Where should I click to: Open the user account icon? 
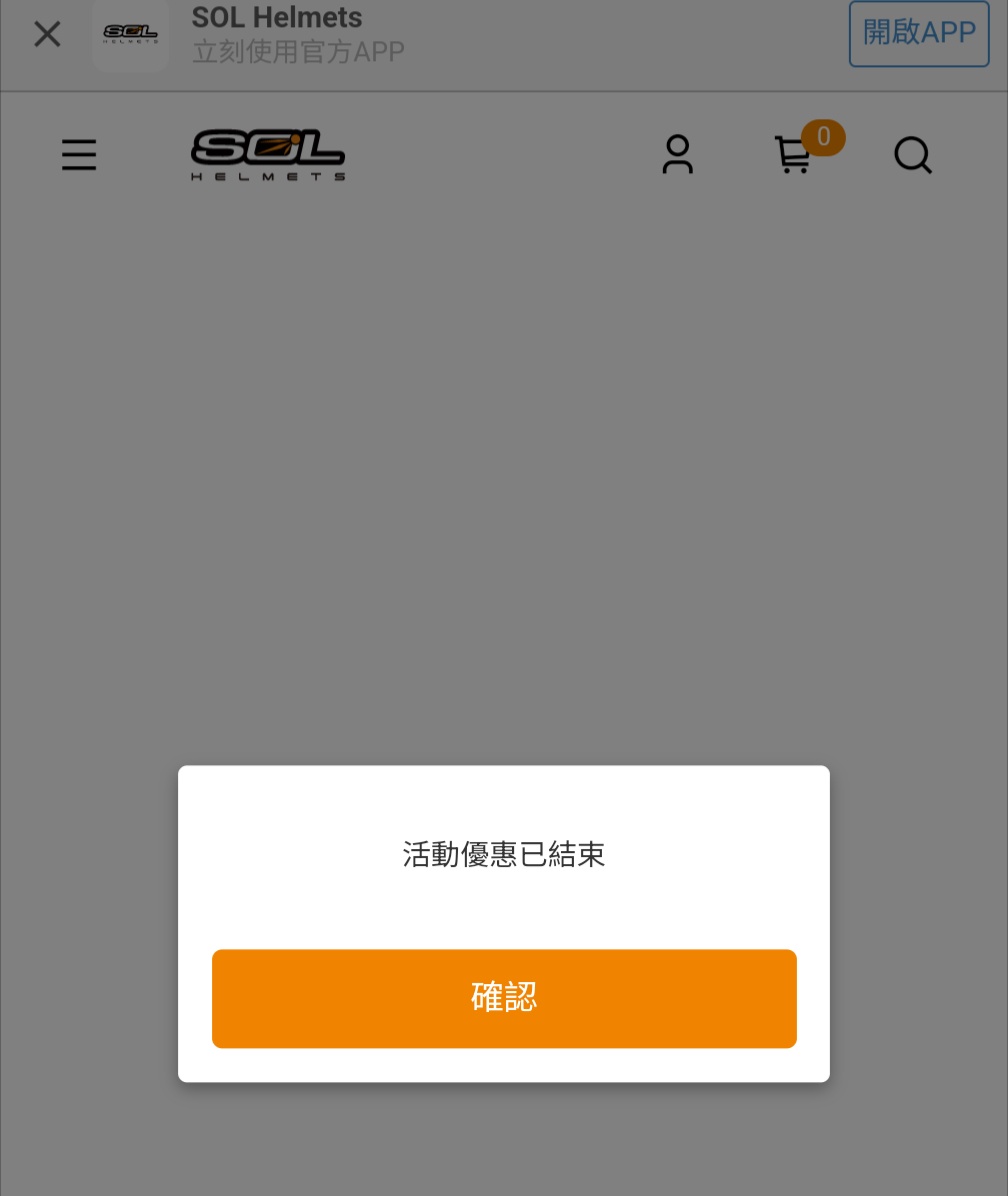[677, 155]
